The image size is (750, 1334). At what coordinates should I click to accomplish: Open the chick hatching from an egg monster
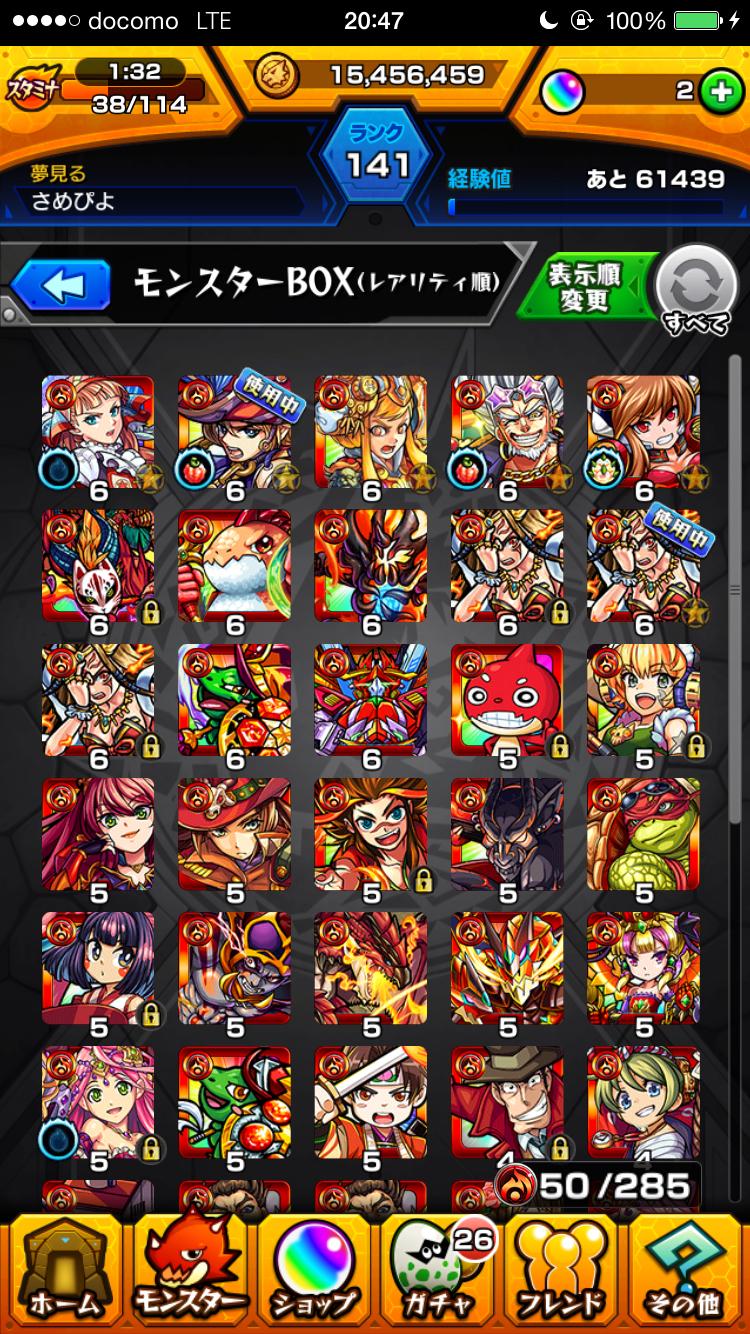tap(234, 566)
